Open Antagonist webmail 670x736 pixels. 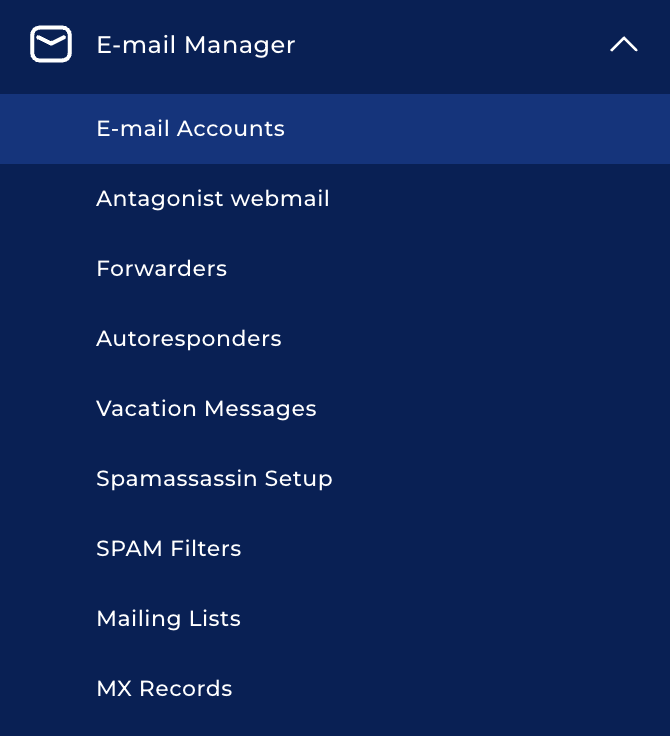pos(212,199)
